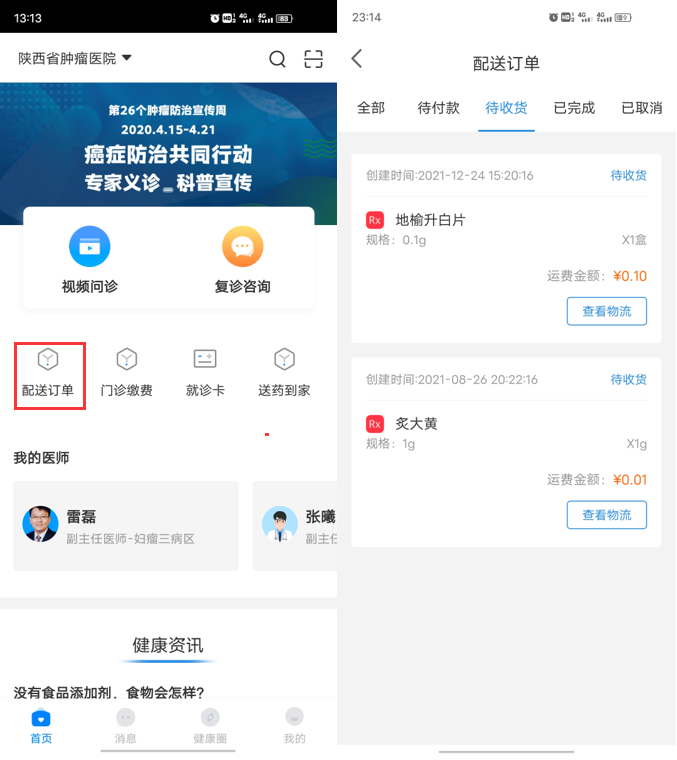Switch to 已取消 orders tab
Screen dimensions: 677x760
click(641, 108)
